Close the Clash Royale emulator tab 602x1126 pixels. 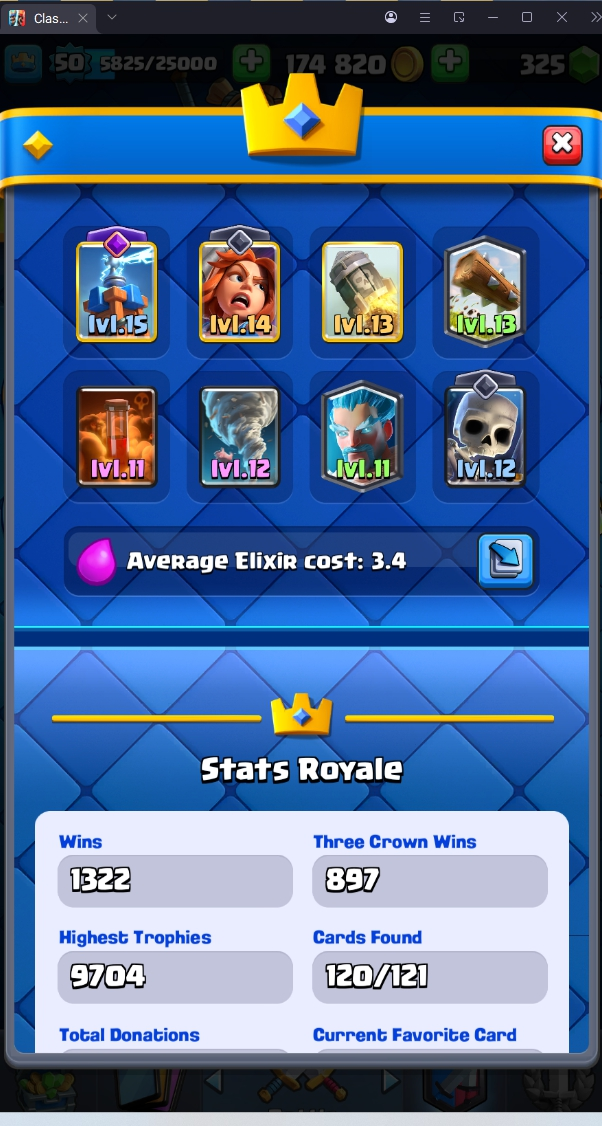point(83,18)
